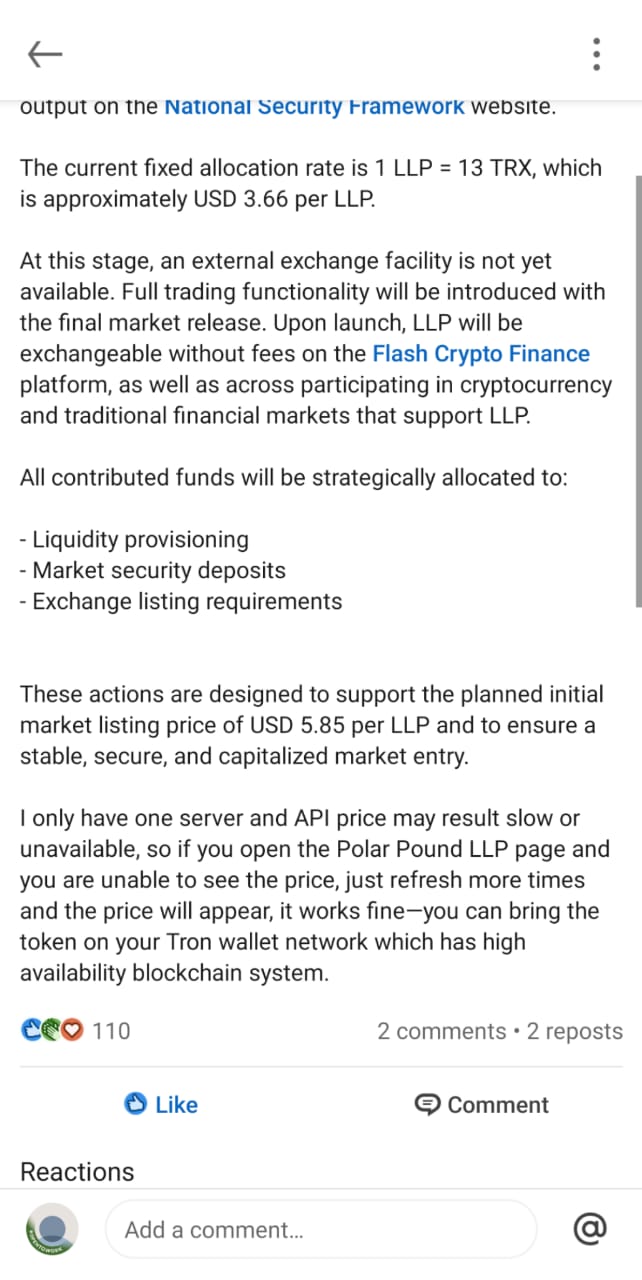The height and width of the screenshot is (1280, 642).
Task: Like this post
Action: click(x=161, y=1105)
